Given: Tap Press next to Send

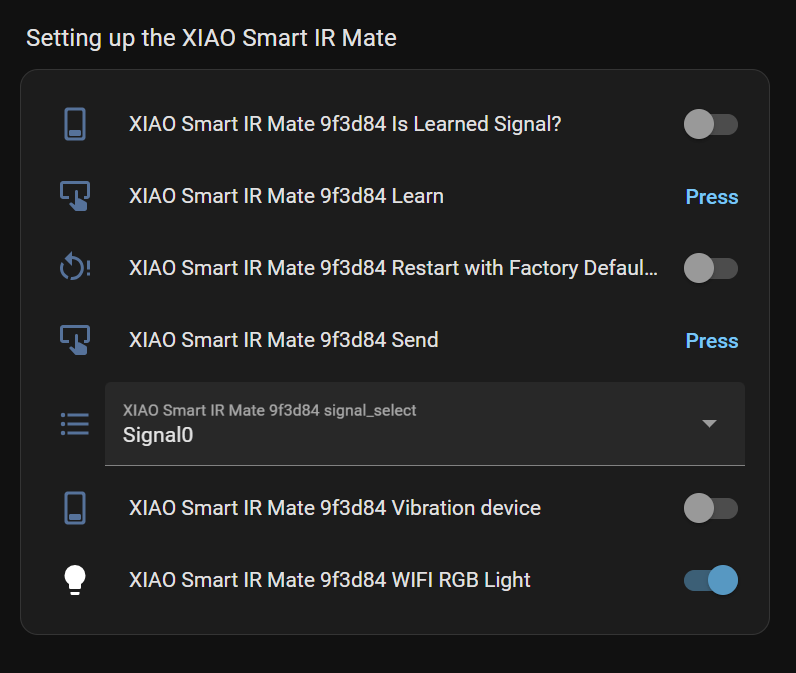Looking at the screenshot, I should (711, 341).
